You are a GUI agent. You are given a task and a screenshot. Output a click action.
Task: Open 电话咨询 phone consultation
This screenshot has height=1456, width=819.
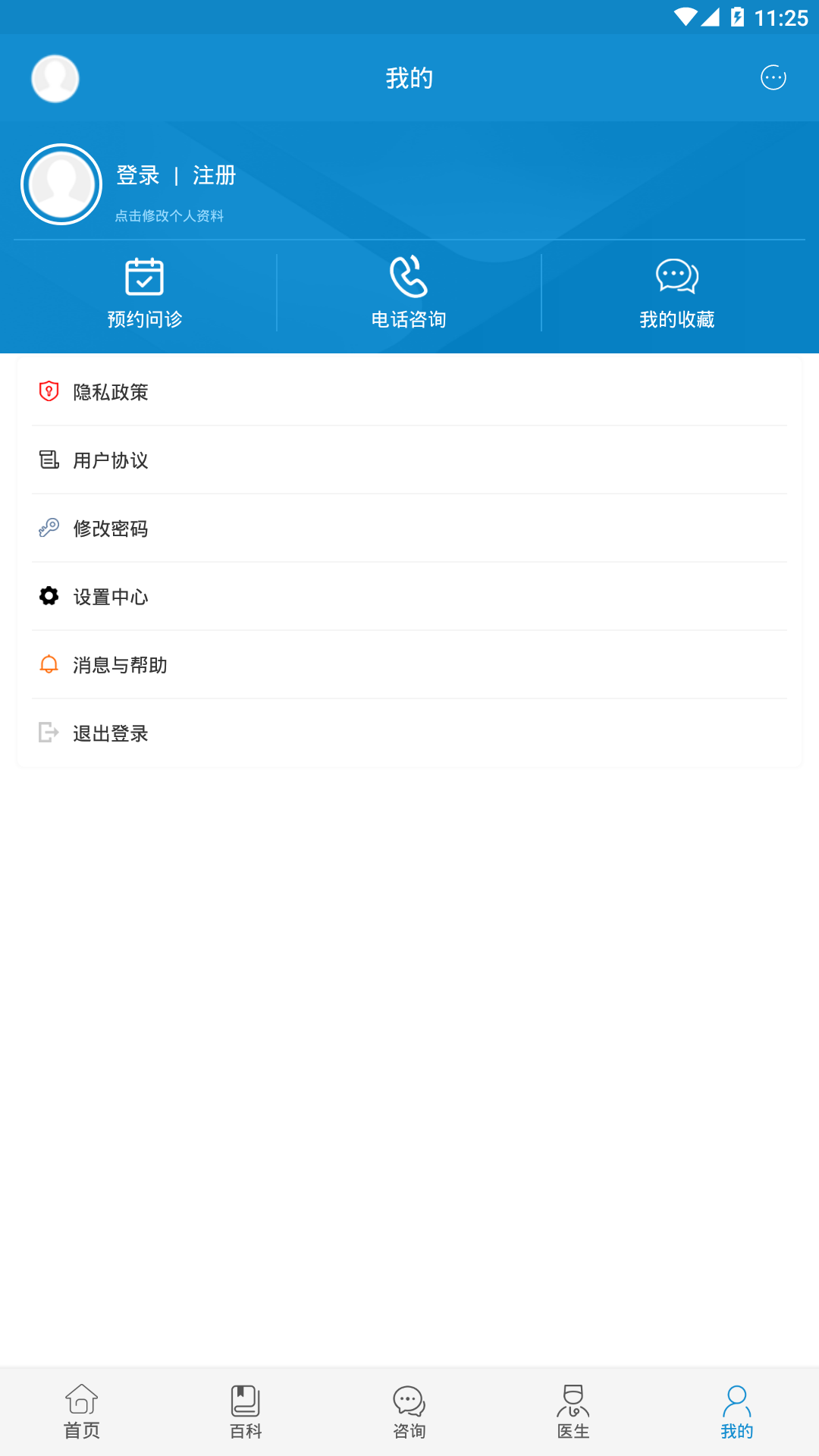pos(409,293)
